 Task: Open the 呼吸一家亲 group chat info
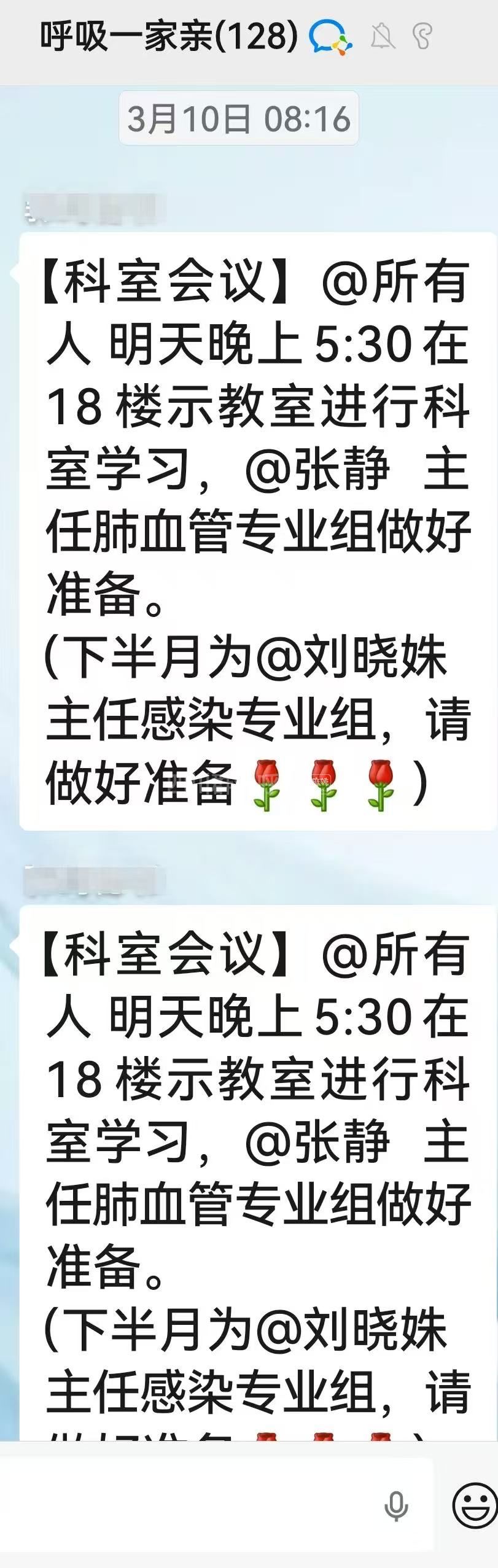169,36
